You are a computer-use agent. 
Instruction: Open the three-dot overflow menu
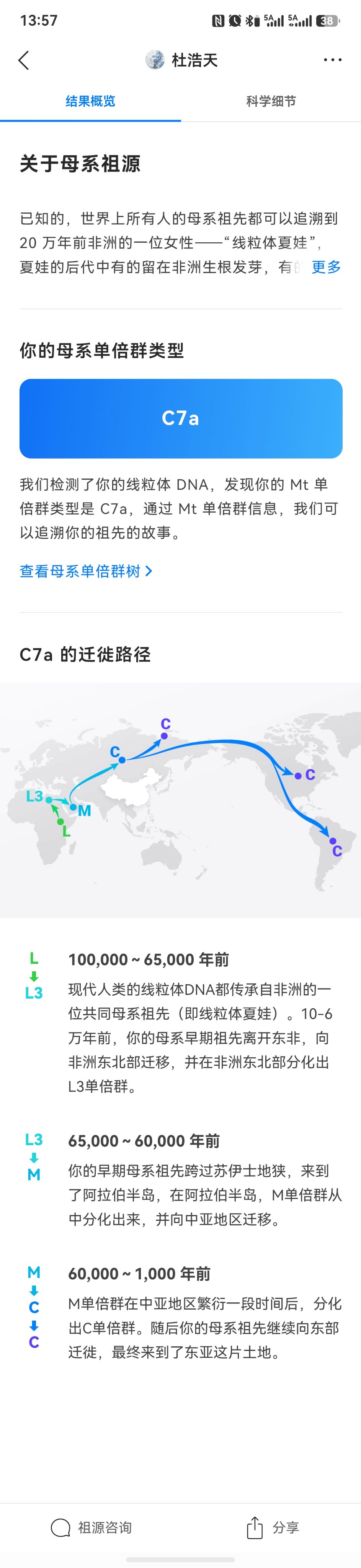pos(332,60)
